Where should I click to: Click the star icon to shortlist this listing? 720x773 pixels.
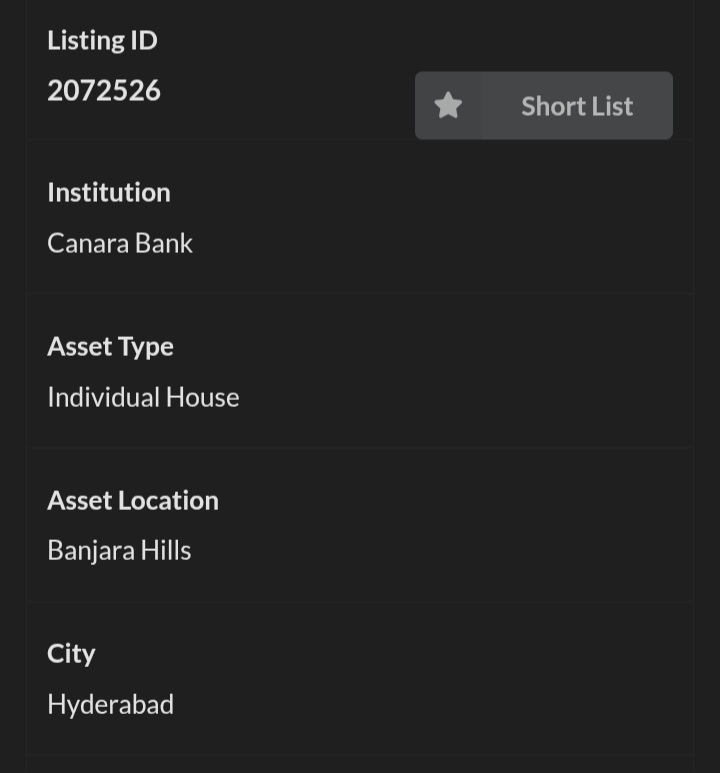tap(448, 105)
